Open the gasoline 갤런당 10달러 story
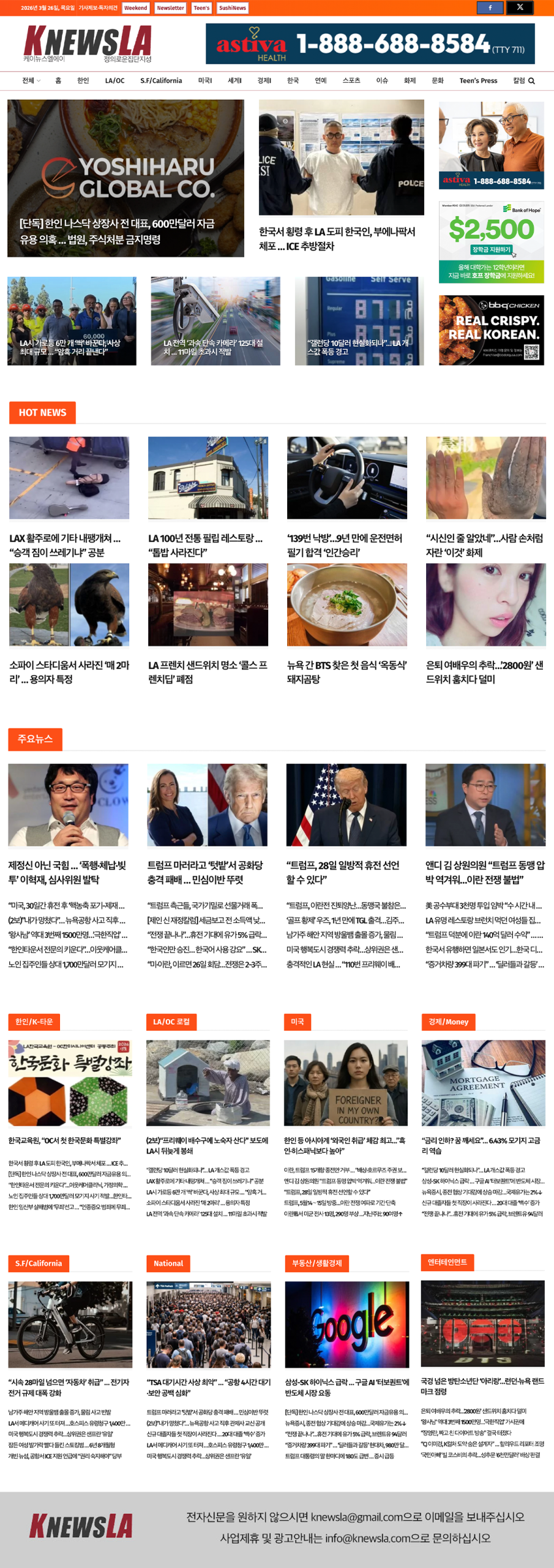This screenshot has height=1568, width=554. tap(359, 321)
